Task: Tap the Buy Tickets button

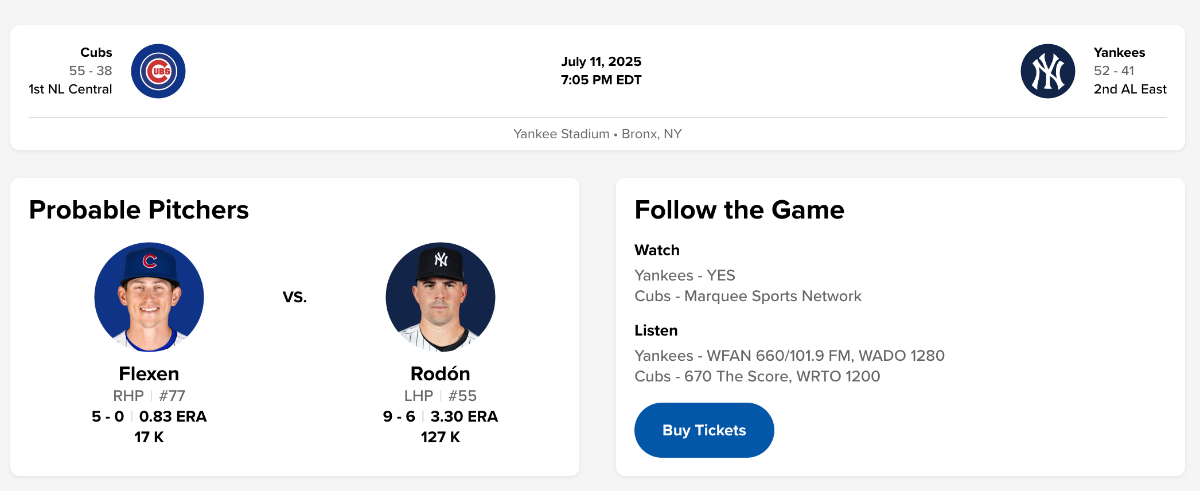Action: [x=704, y=430]
